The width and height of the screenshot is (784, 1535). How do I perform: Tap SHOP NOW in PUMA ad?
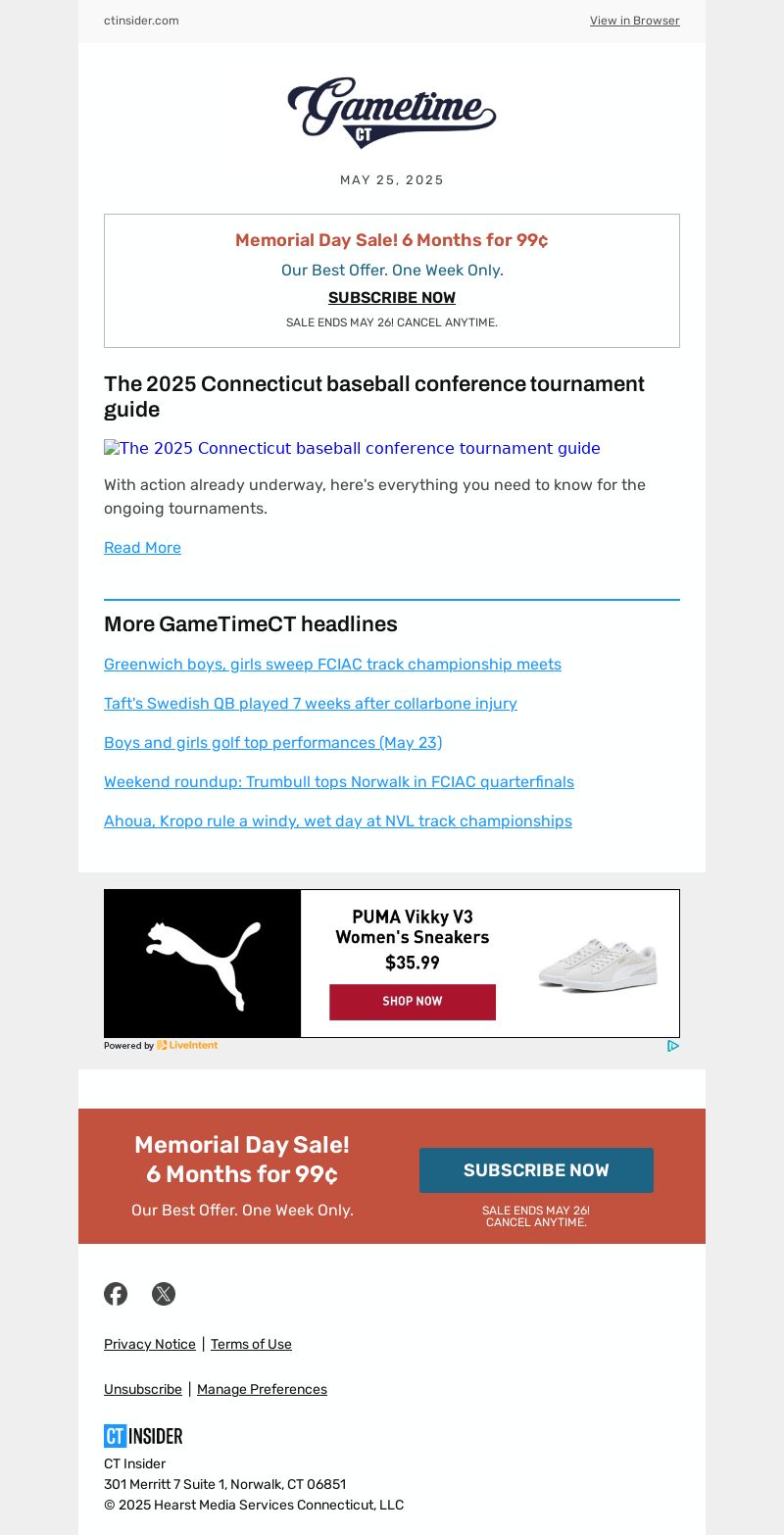tap(412, 1001)
